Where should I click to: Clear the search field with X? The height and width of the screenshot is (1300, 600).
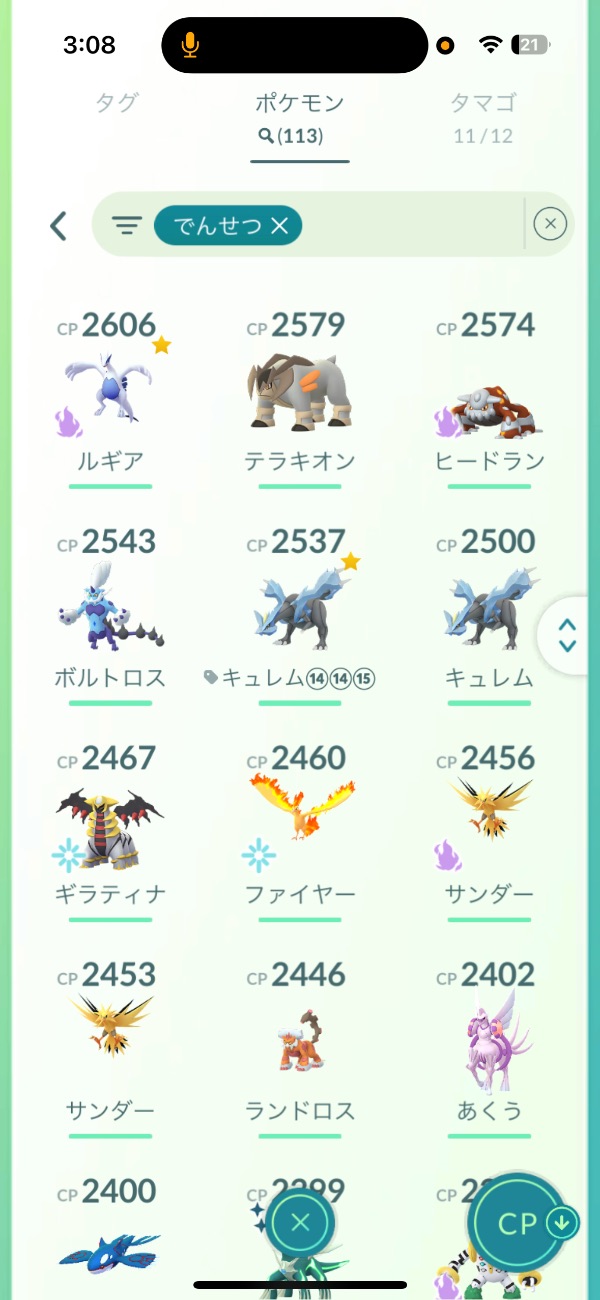pos(550,225)
